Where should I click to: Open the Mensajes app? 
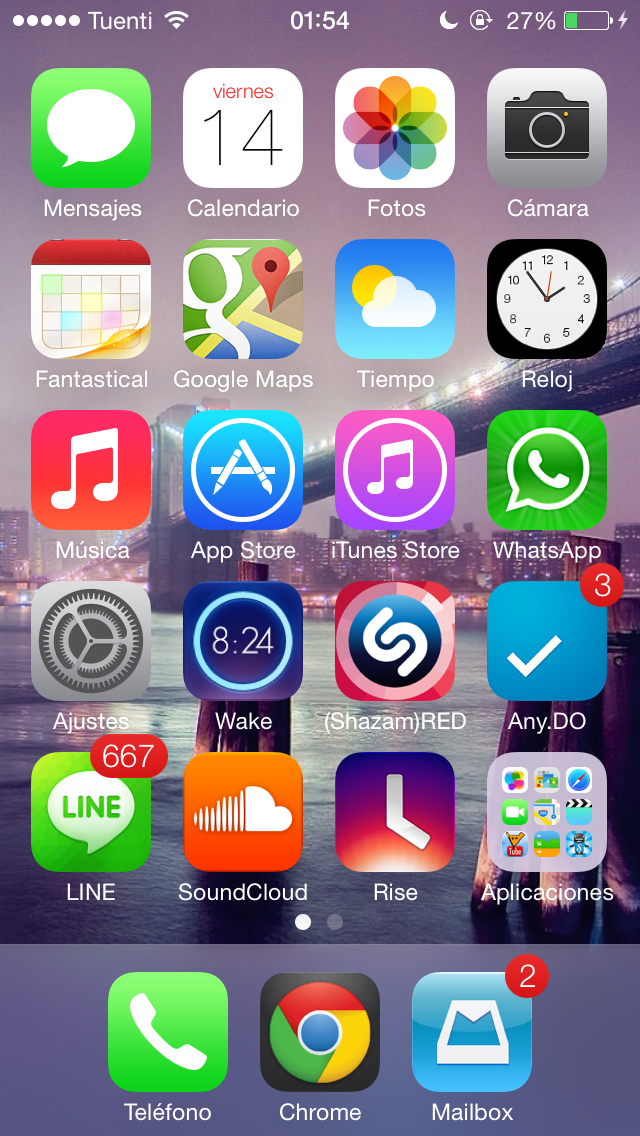91,128
